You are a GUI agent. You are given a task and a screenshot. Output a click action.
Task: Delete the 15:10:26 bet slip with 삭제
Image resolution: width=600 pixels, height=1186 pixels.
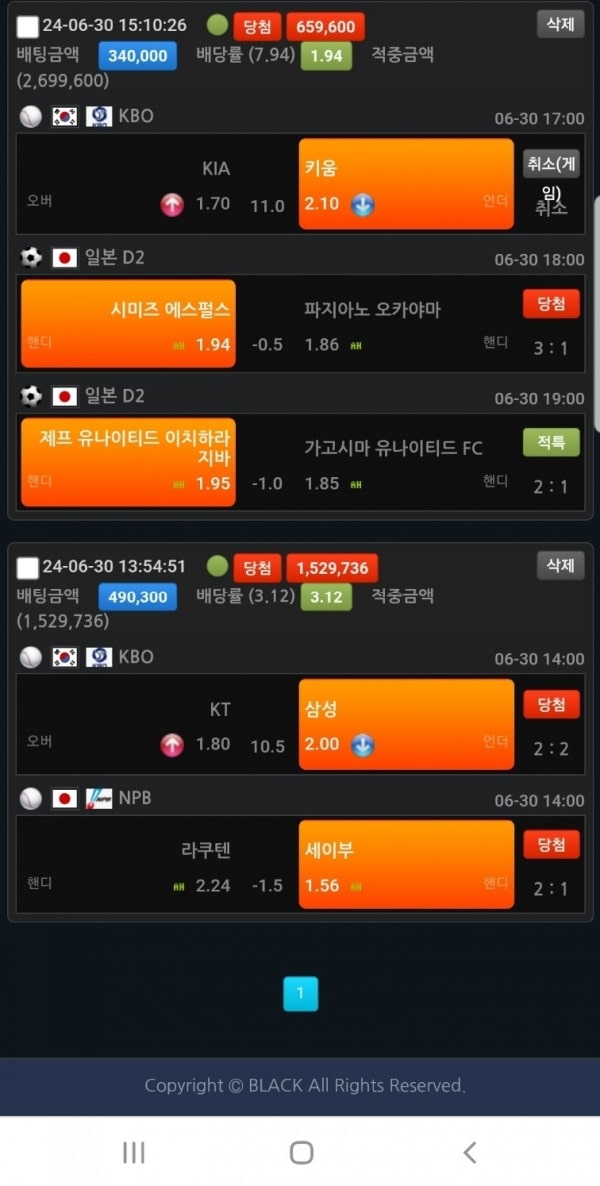pos(560,25)
